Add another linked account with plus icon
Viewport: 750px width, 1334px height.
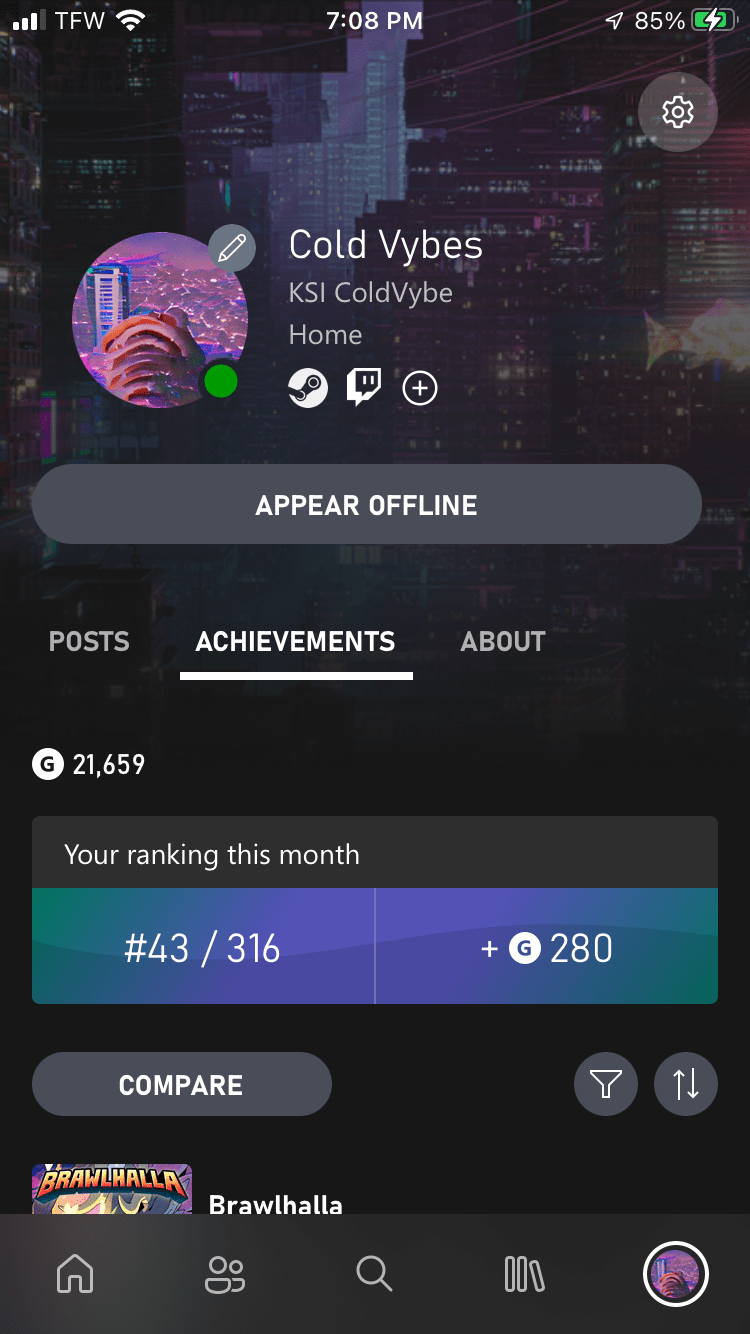420,387
